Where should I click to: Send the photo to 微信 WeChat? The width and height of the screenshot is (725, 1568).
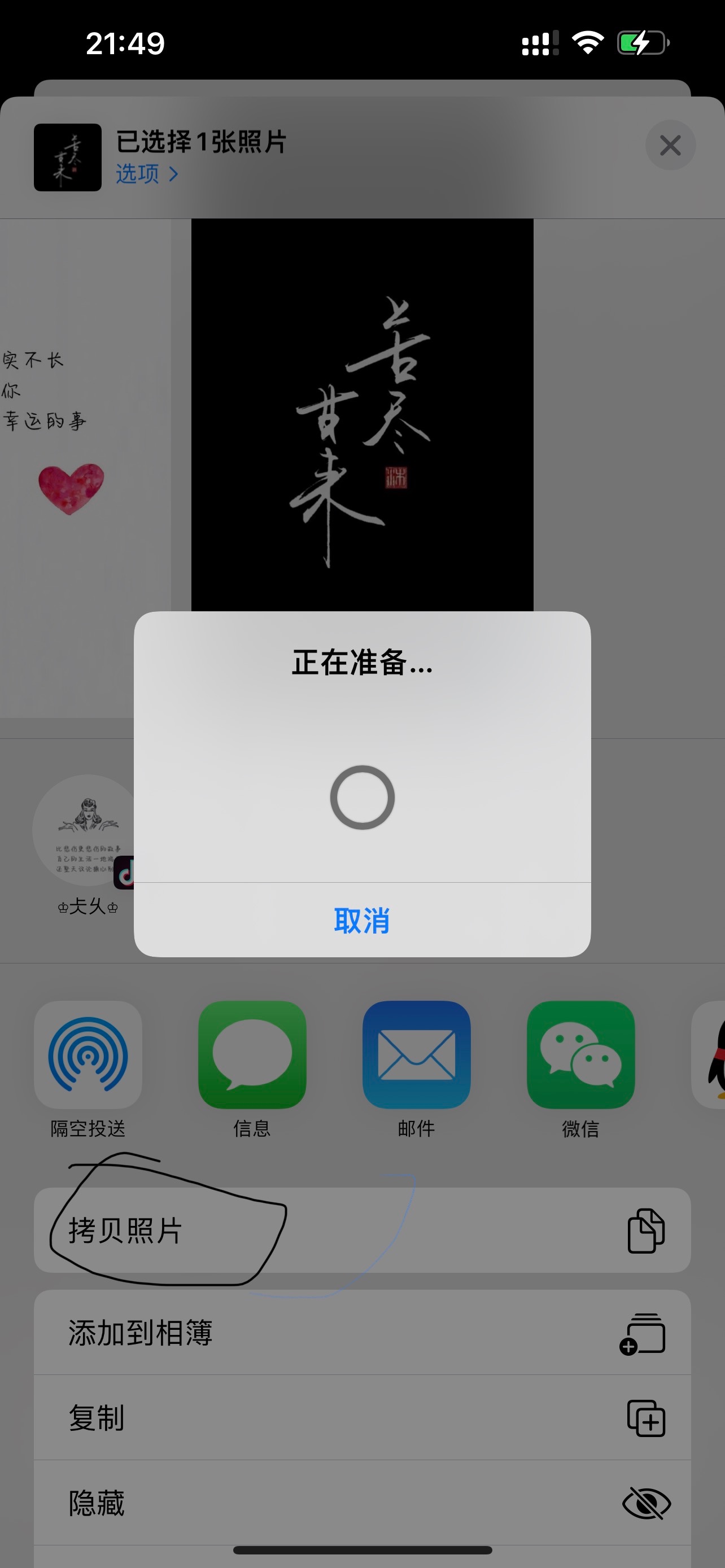pos(580,1055)
